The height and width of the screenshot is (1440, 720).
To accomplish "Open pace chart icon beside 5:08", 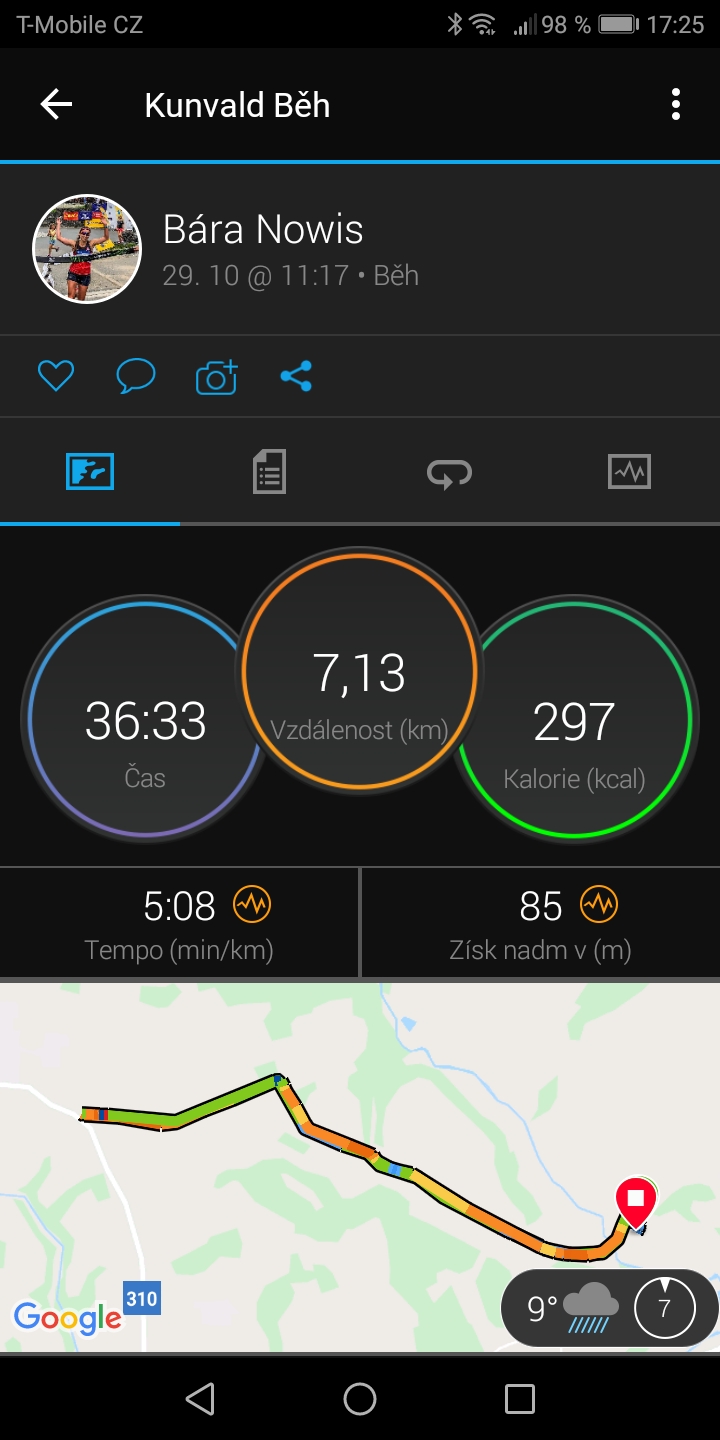I will point(252,905).
